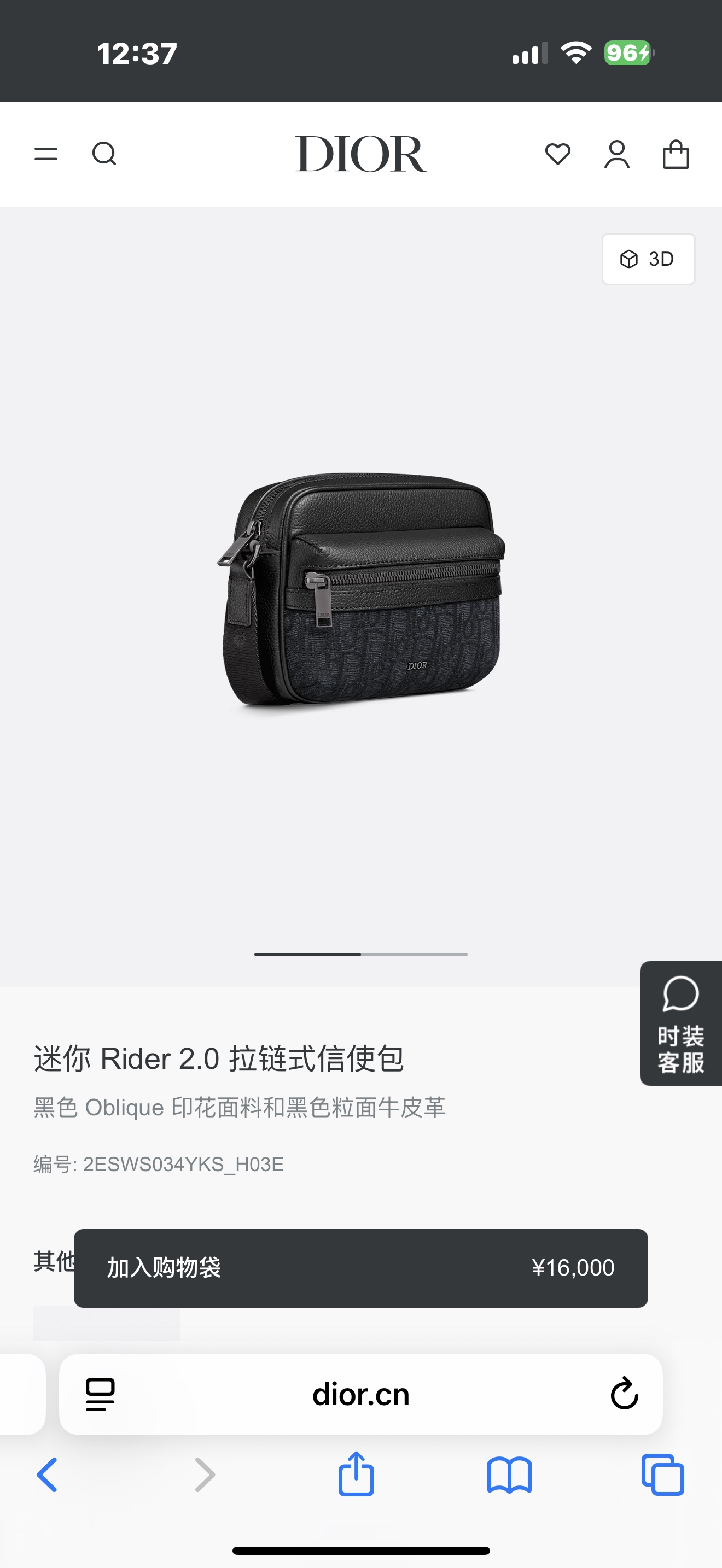722x1568 pixels.
Task: Open the search icon
Action: 104,154
